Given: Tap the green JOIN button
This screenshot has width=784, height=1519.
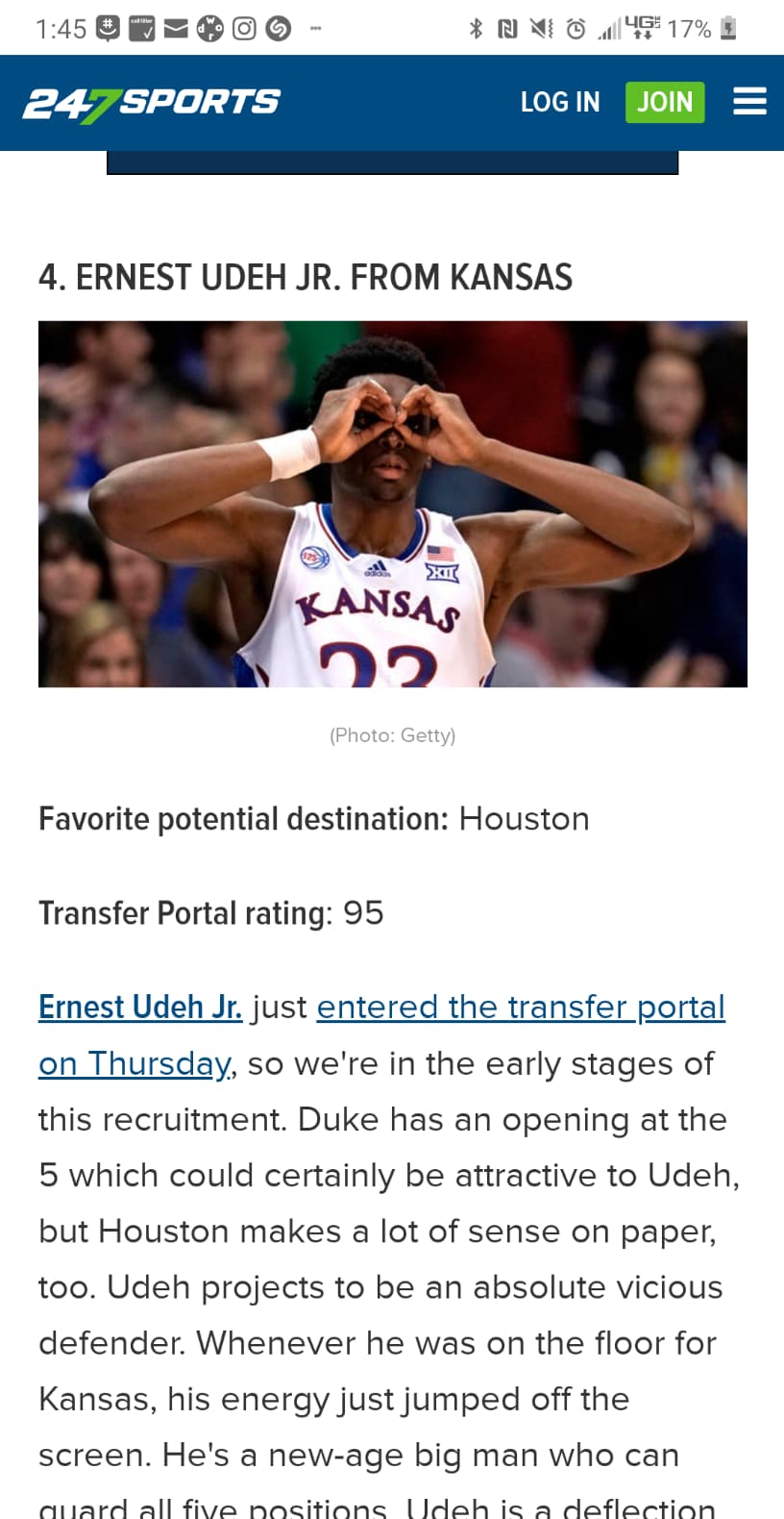Looking at the screenshot, I should pos(665,102).
